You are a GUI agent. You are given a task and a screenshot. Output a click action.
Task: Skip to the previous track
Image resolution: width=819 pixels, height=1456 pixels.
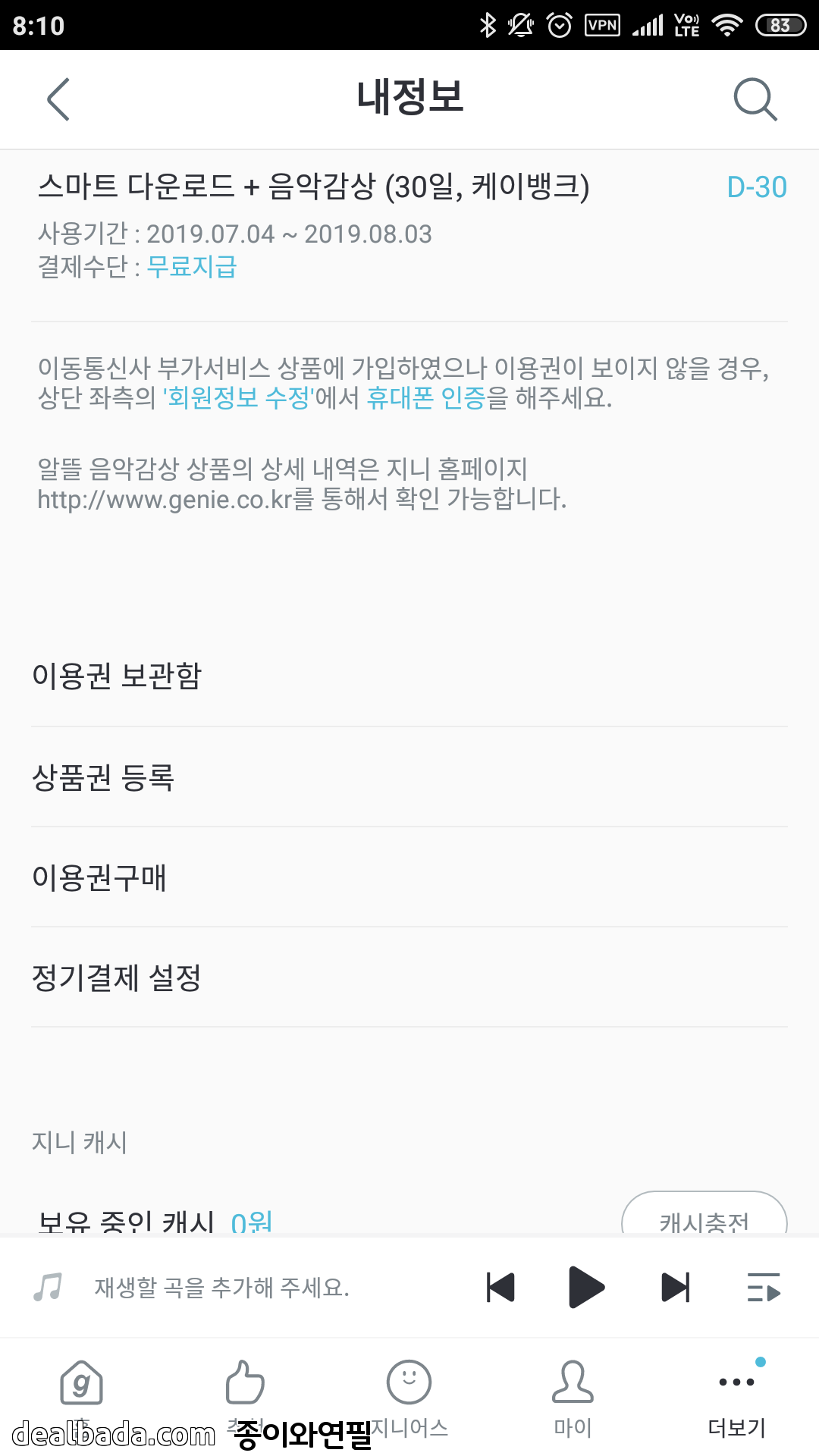(500, 1287)
